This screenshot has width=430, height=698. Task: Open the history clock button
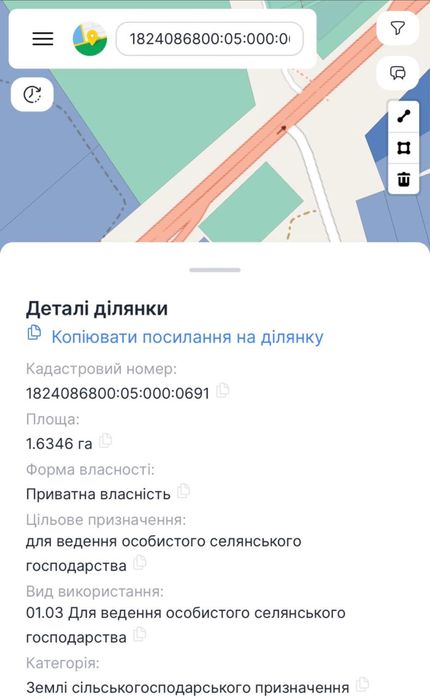coord(32,94)
